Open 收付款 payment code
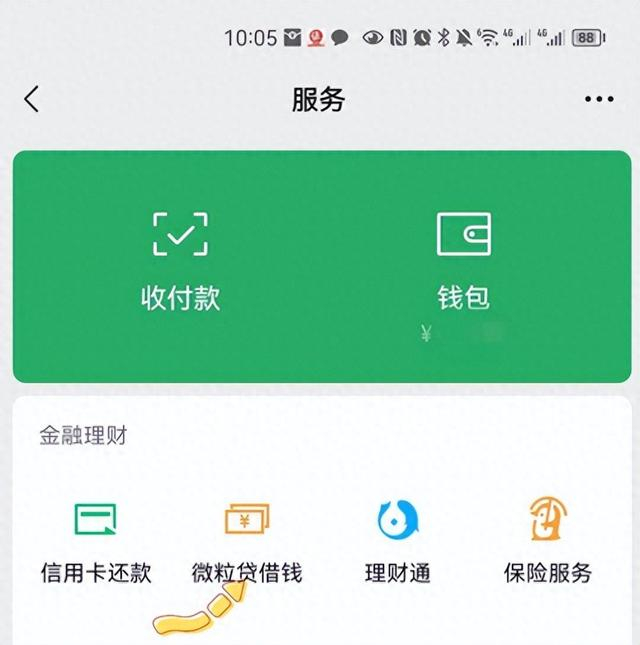640x645 pixels. [180, 259]
